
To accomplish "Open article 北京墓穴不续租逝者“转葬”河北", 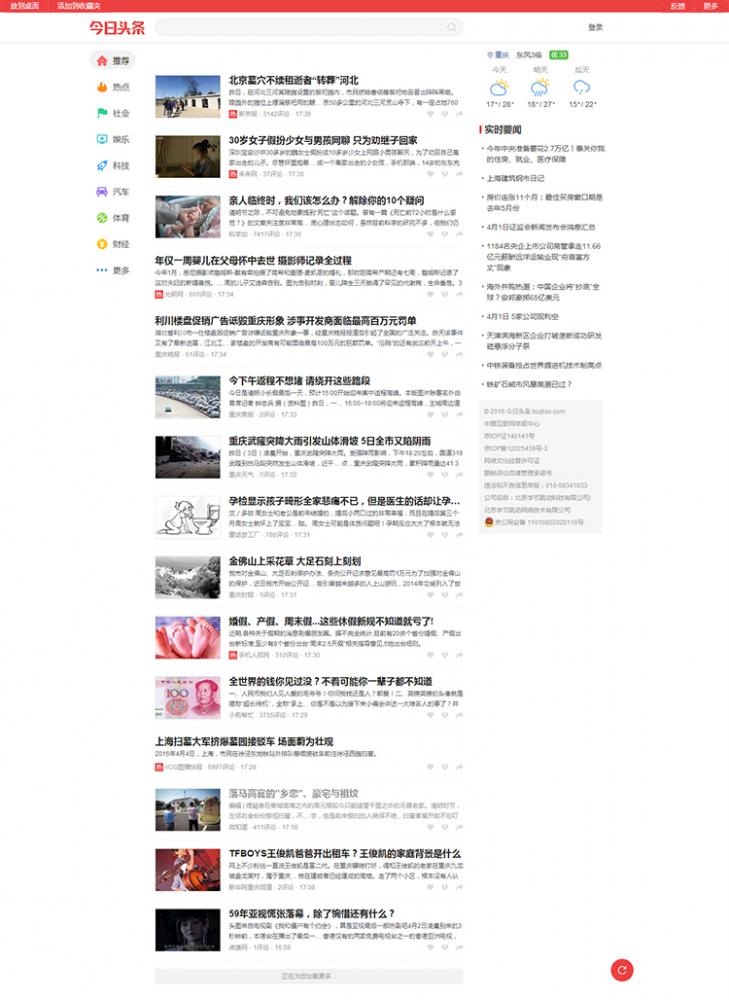I will [293, 80].
